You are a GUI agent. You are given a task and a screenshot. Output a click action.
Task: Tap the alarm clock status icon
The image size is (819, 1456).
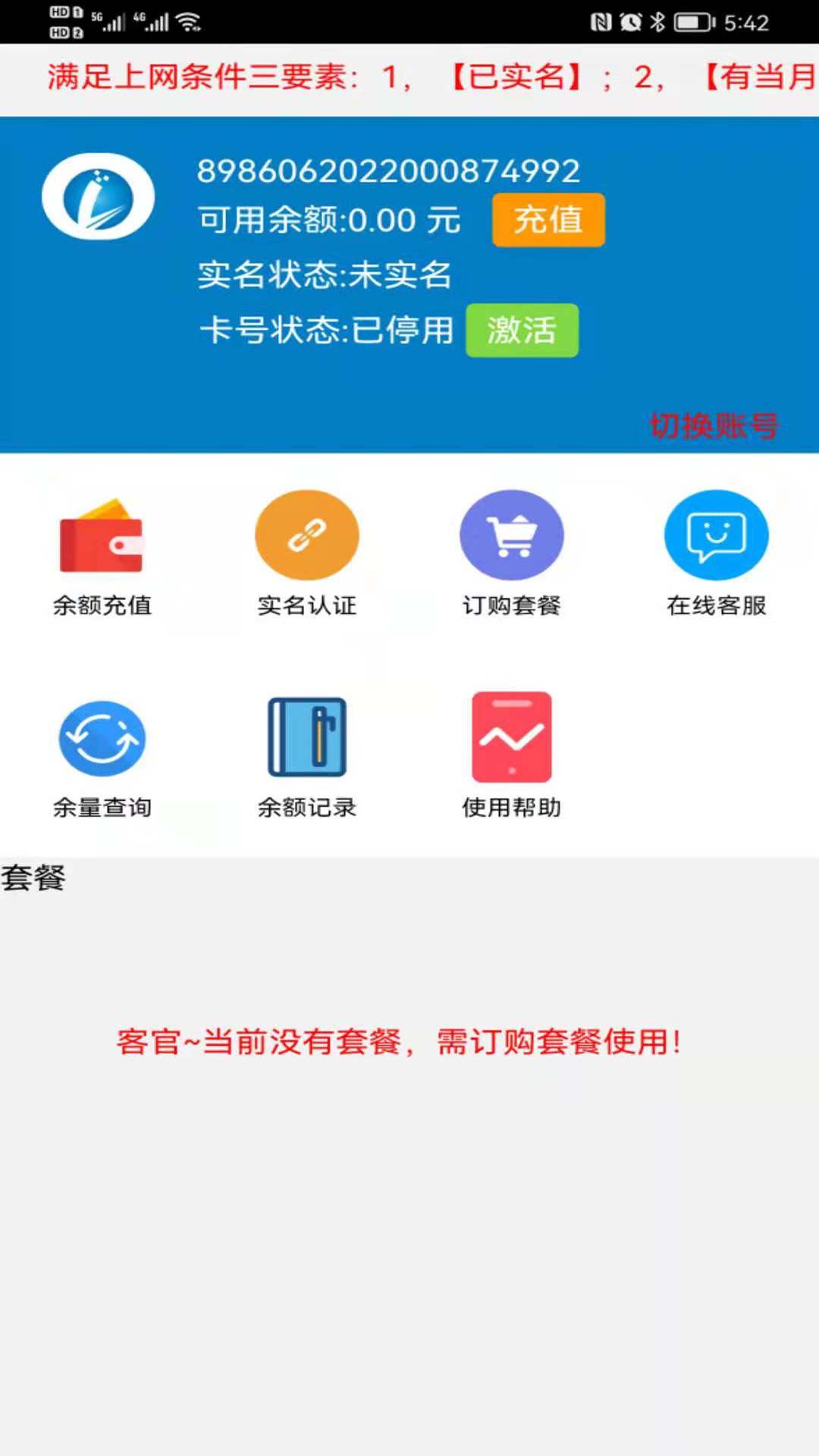point(629,23)
